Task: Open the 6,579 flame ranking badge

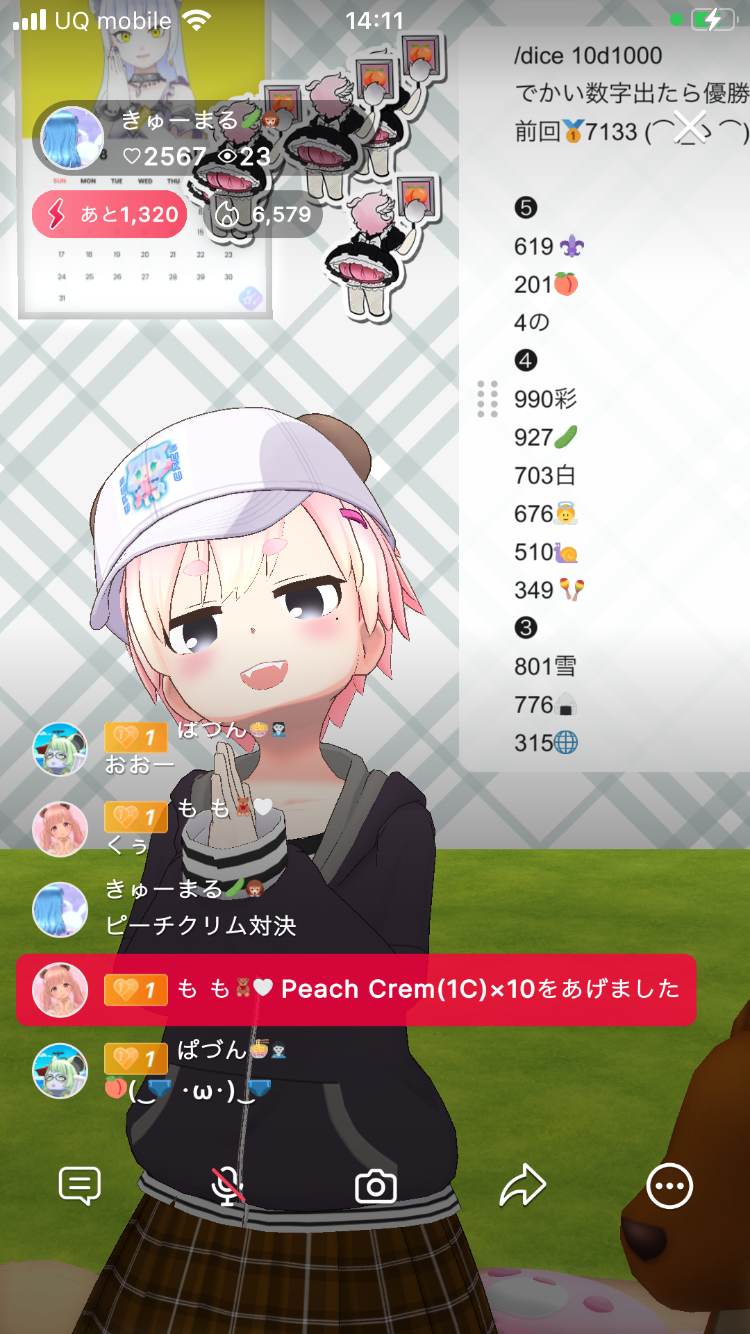Action: [263, 214]
